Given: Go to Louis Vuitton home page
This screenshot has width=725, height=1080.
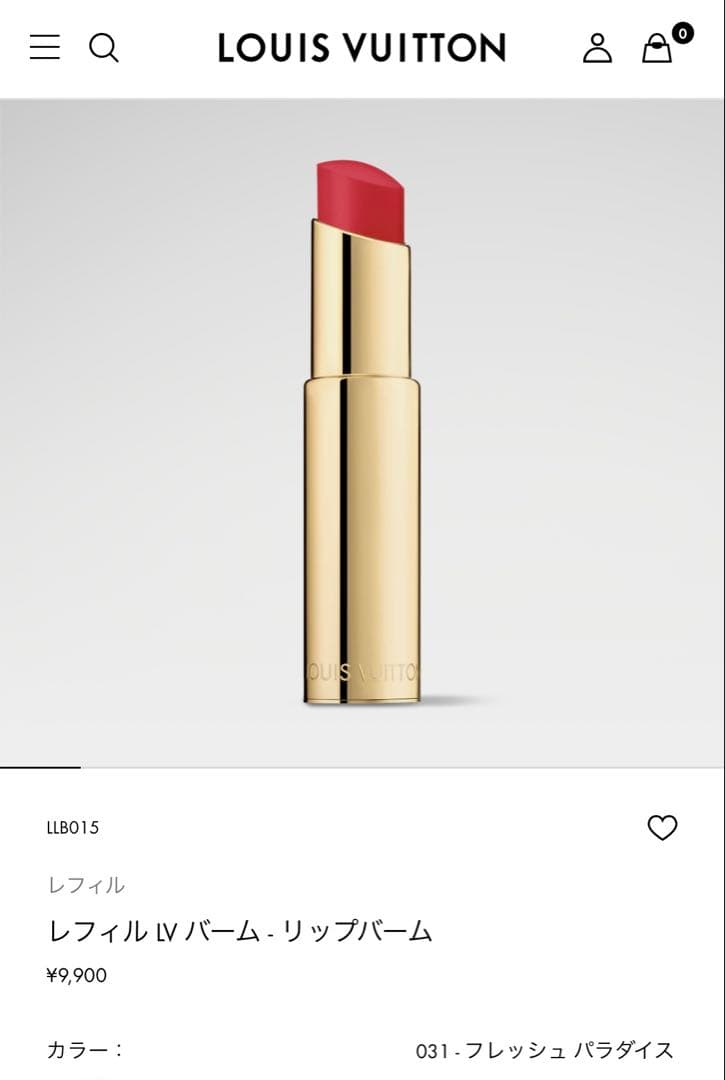Looking at the screenshot, I should point(362,47).
